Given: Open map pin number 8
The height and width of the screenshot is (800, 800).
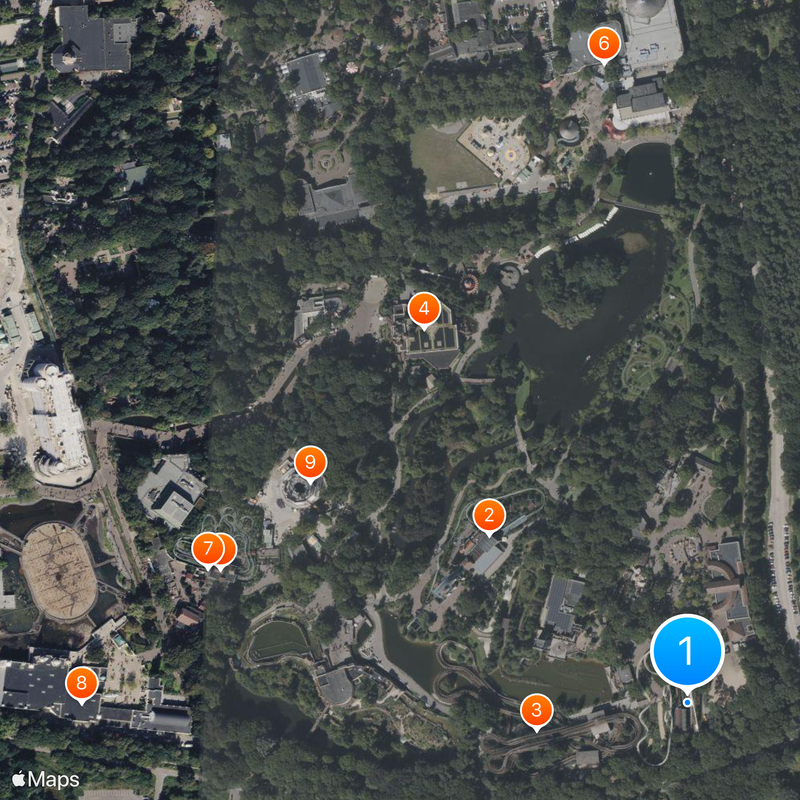Looking at the screenshot, I should coord(81,684).
